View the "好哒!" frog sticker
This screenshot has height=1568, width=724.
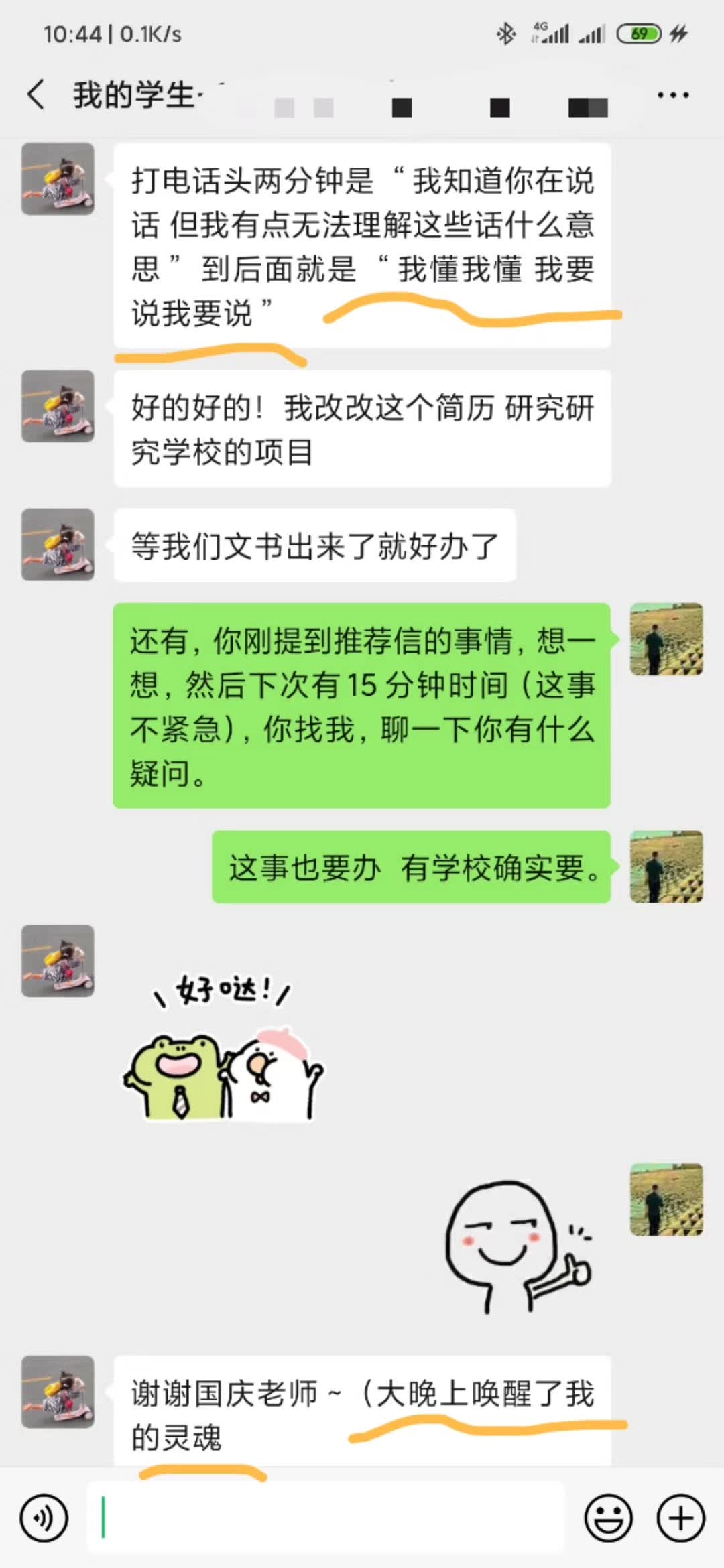coord(225,1049)
